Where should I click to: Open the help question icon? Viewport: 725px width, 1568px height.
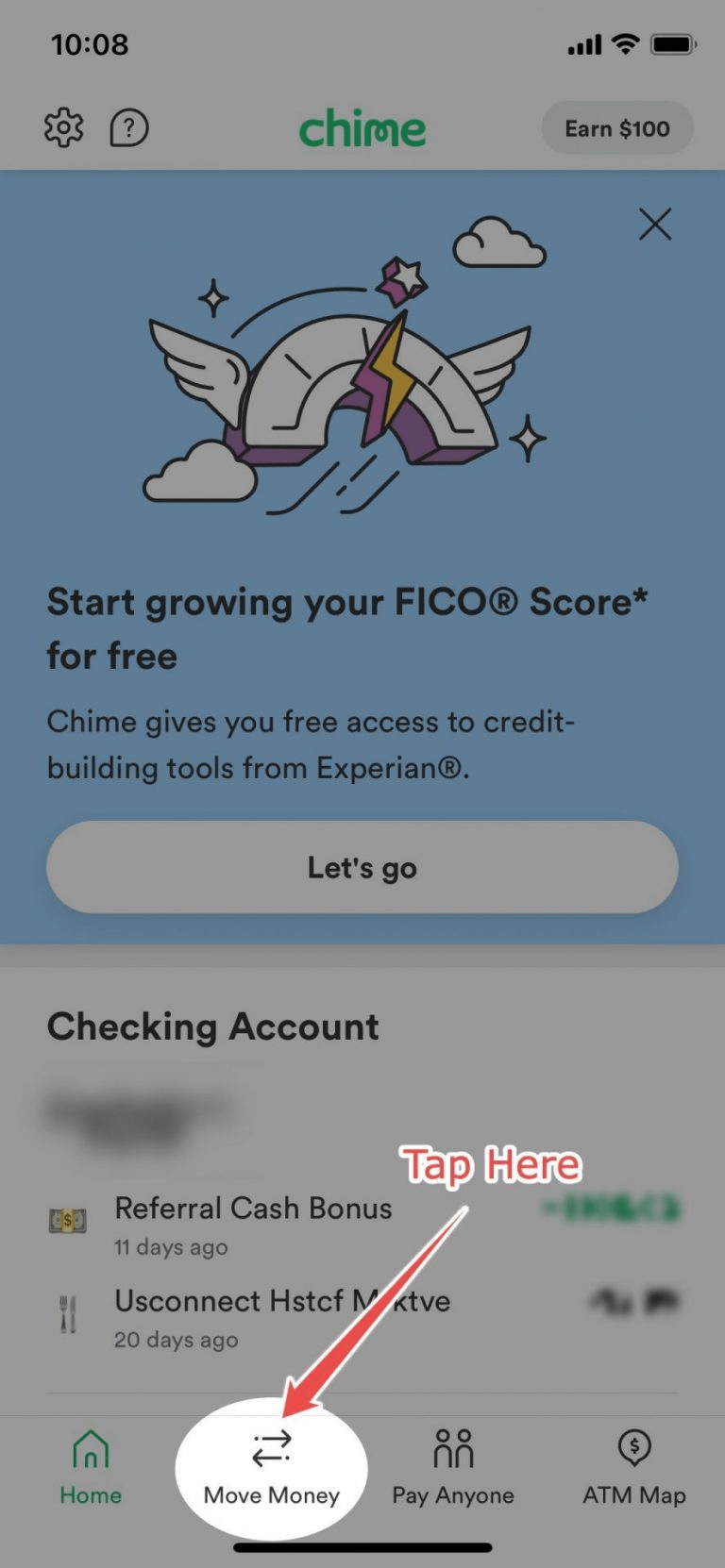point(129,127)
